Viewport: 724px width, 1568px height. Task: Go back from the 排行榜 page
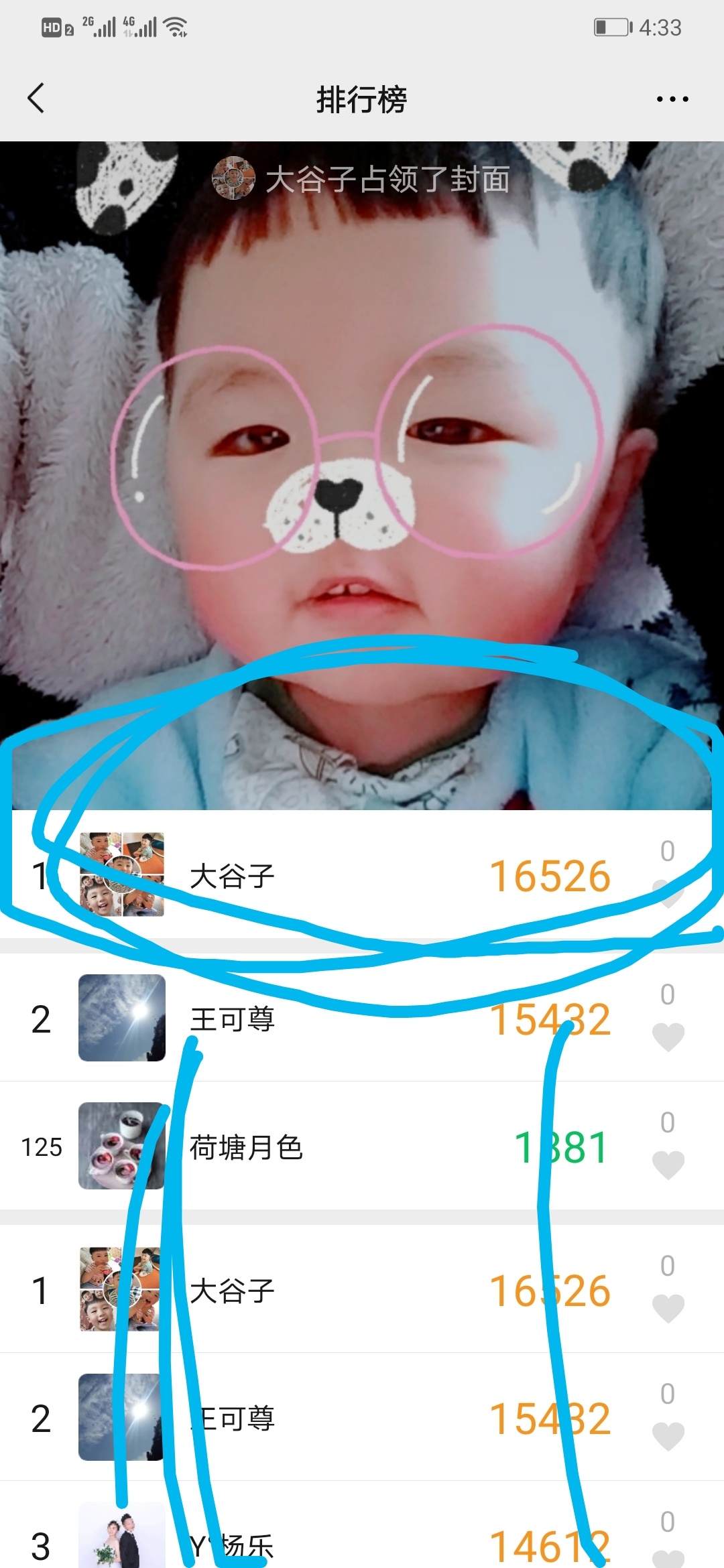[x=36, y=99]
